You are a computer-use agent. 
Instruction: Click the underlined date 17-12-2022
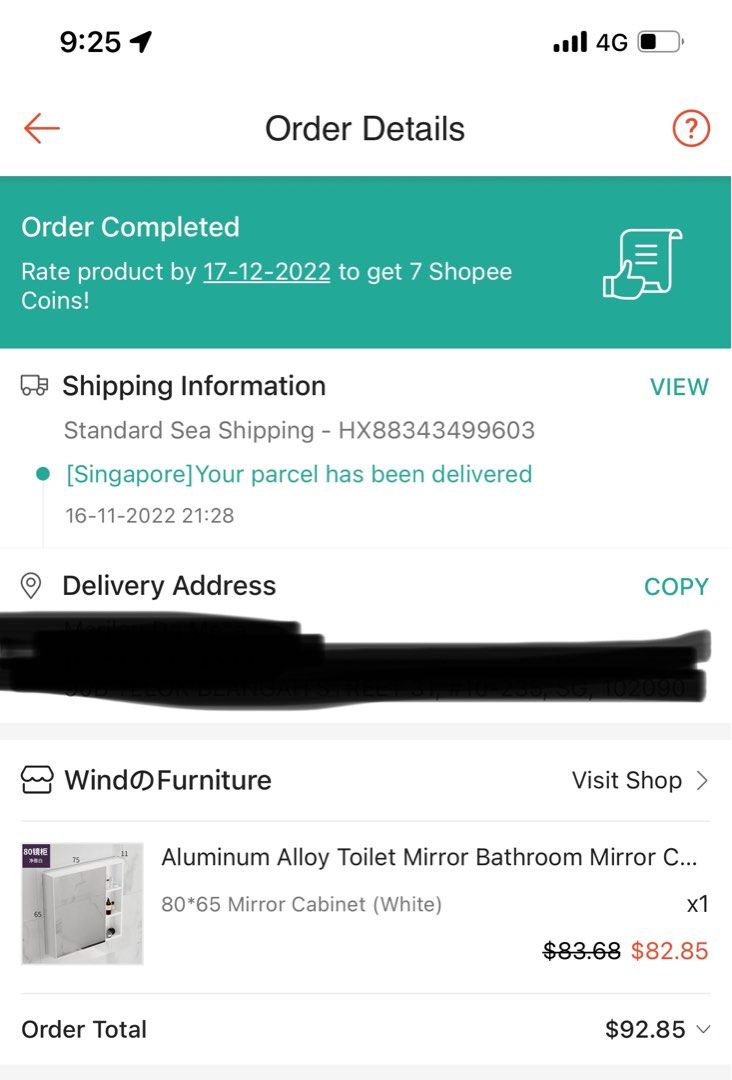(265, 271)
